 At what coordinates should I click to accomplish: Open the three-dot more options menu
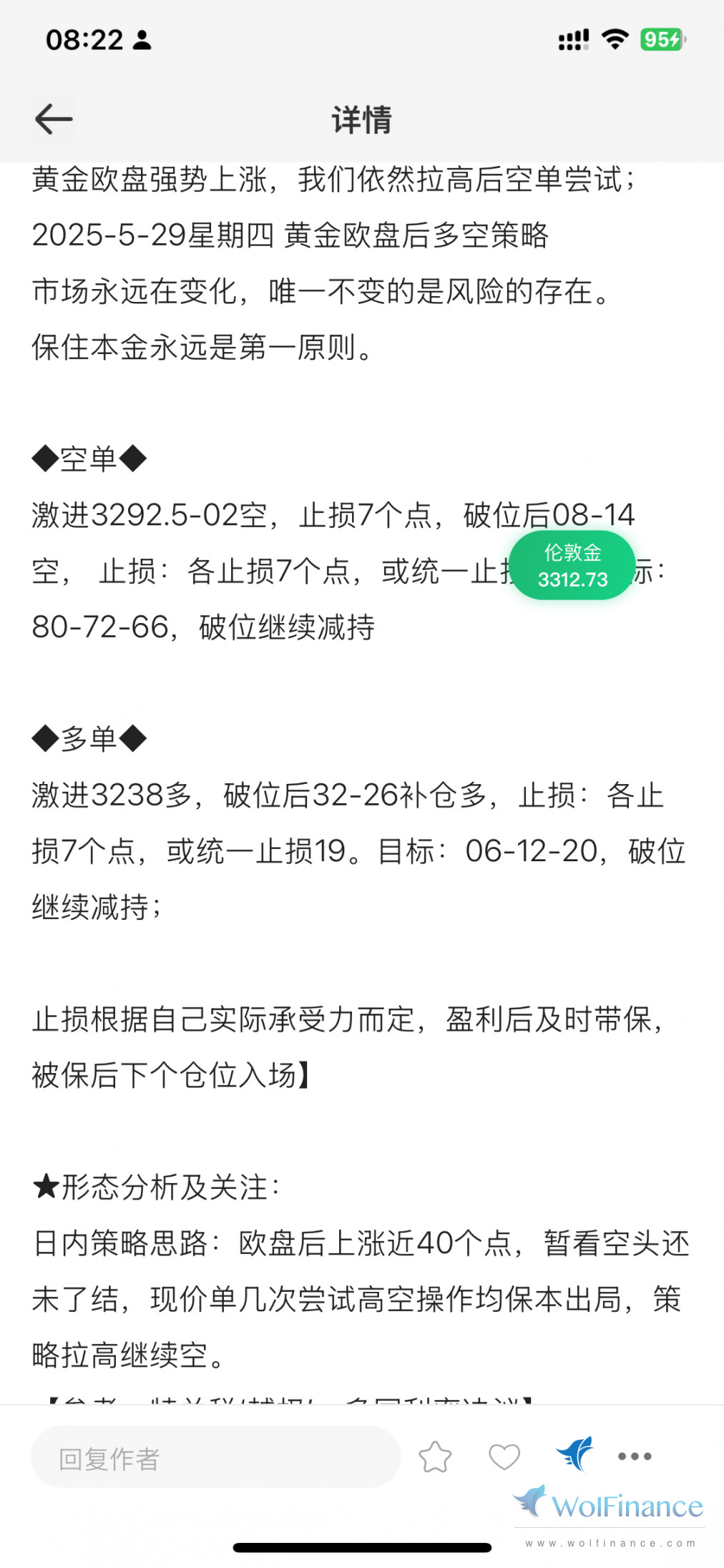(635, 1456)
